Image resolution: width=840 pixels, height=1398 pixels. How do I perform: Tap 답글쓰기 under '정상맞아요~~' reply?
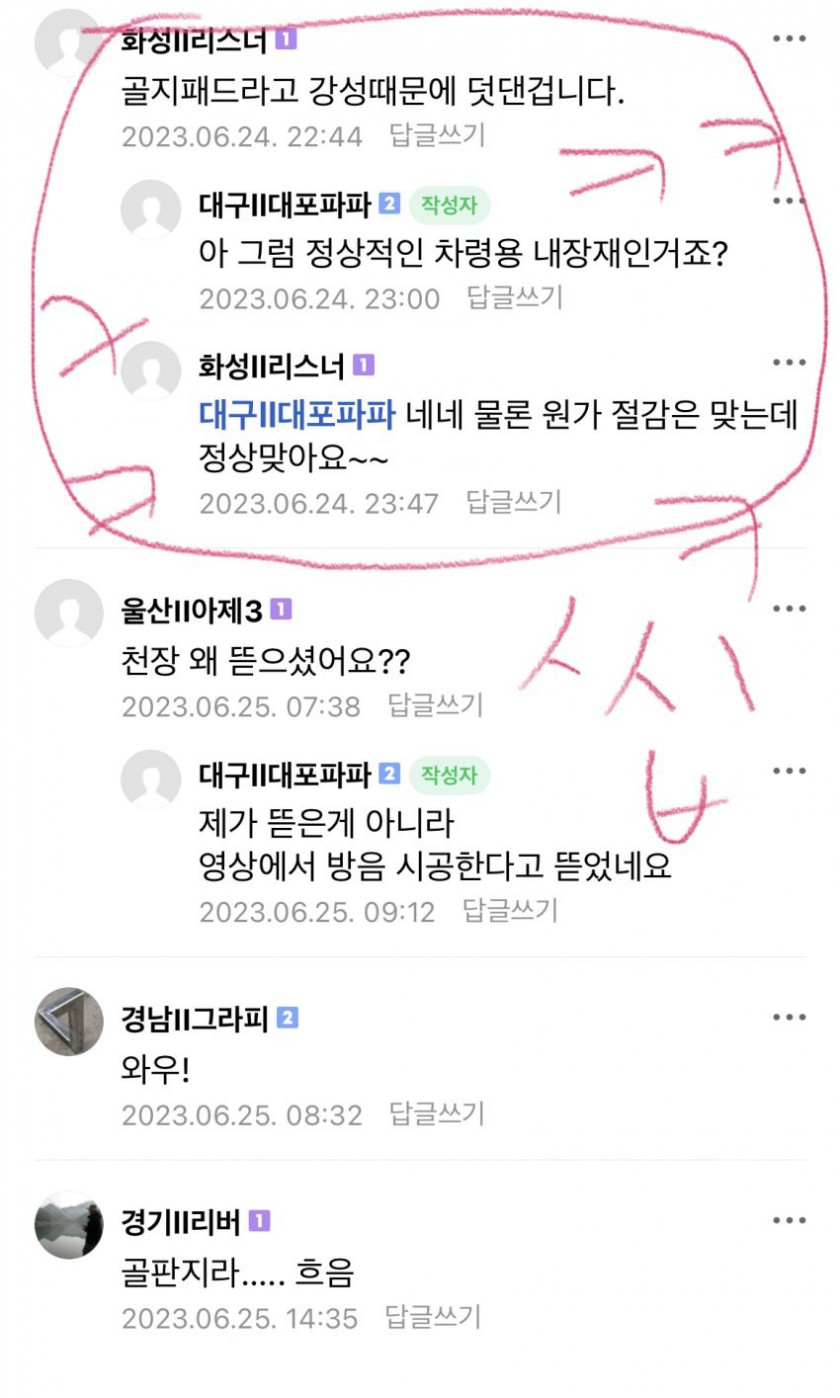[515, 502]
